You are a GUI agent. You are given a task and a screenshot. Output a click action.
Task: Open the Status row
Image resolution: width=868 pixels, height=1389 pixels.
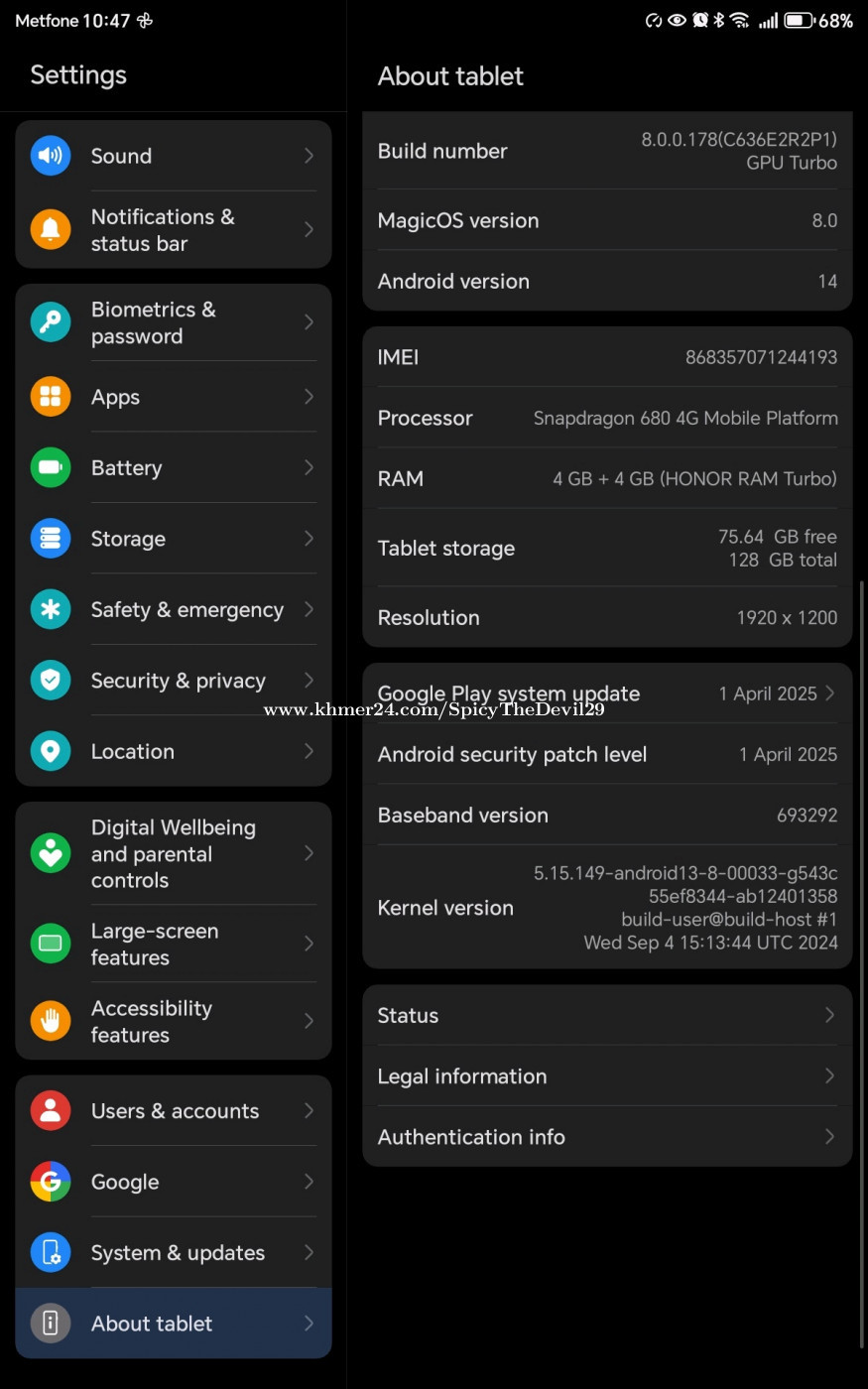point(607,1015)
